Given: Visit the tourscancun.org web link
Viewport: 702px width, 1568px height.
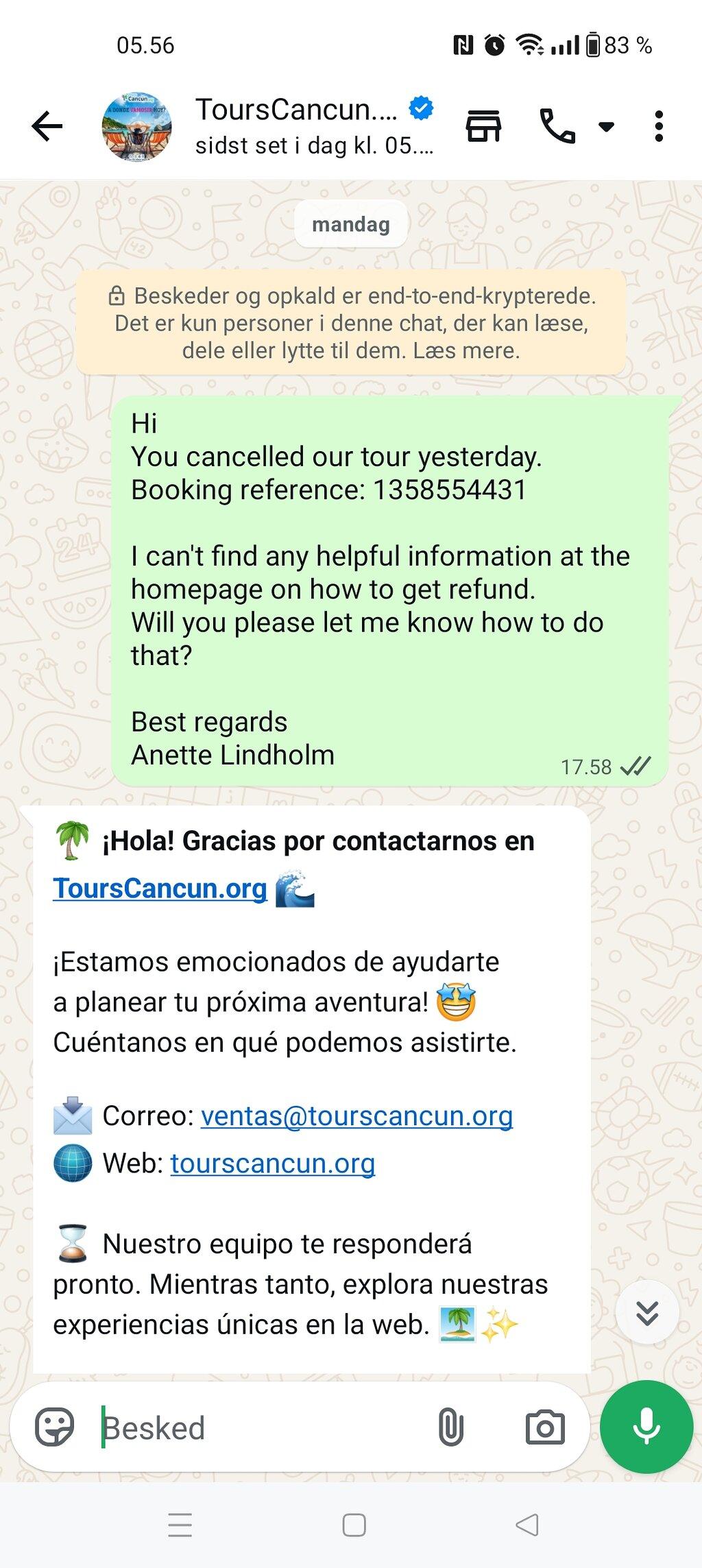Looking at the screenshot, I should point(273,1163).
